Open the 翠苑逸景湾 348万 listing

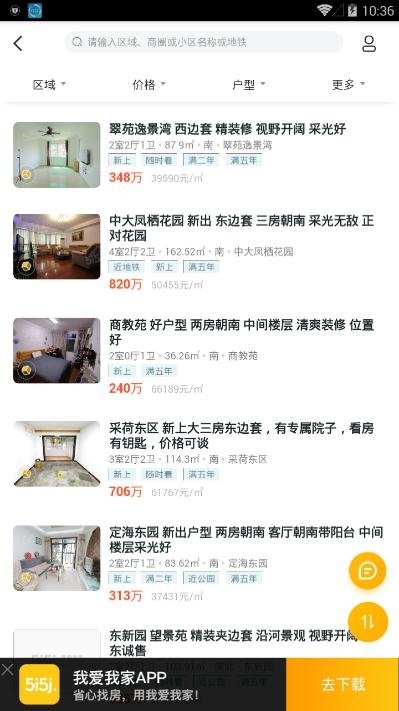click(200, 154)
